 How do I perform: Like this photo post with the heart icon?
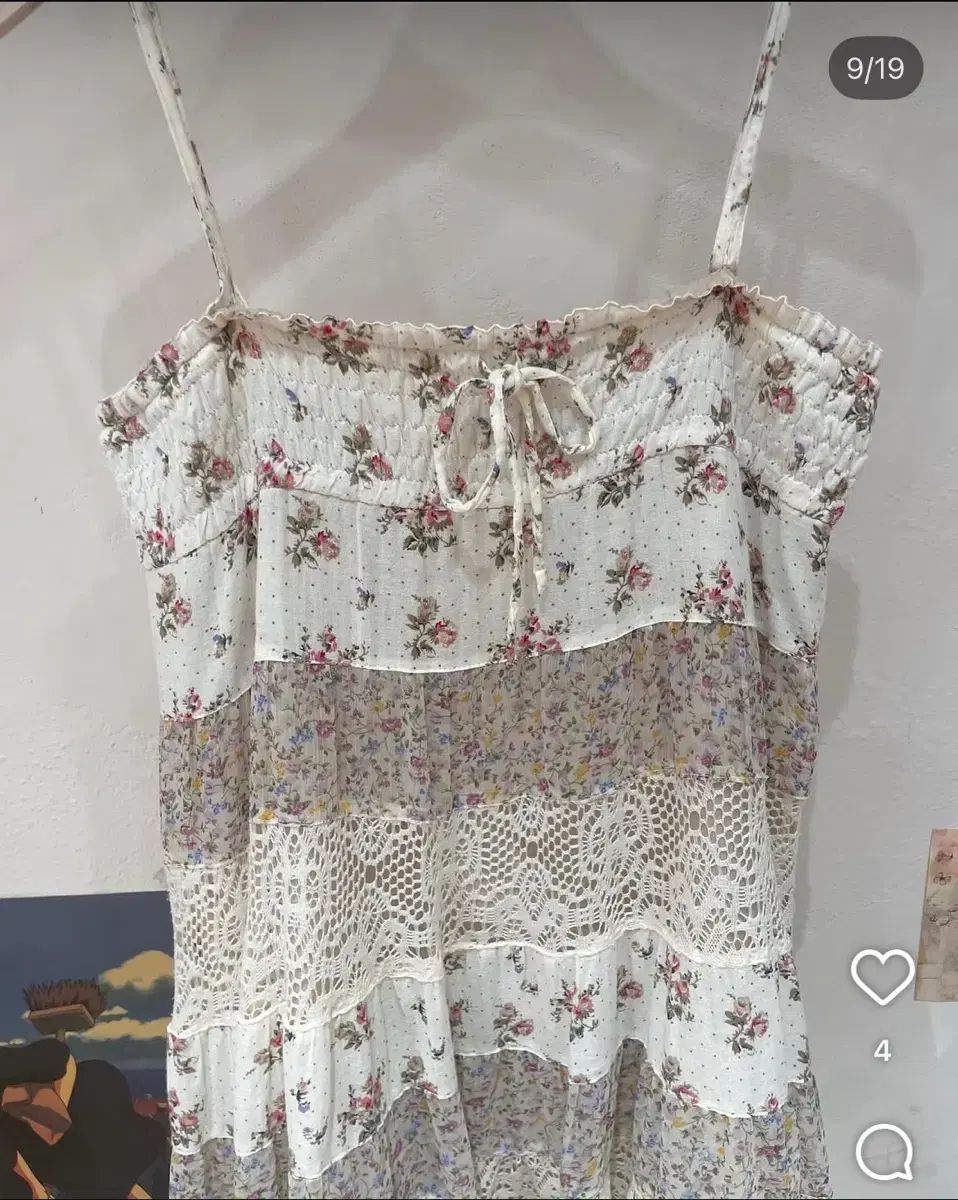click(x=882, y=976)
